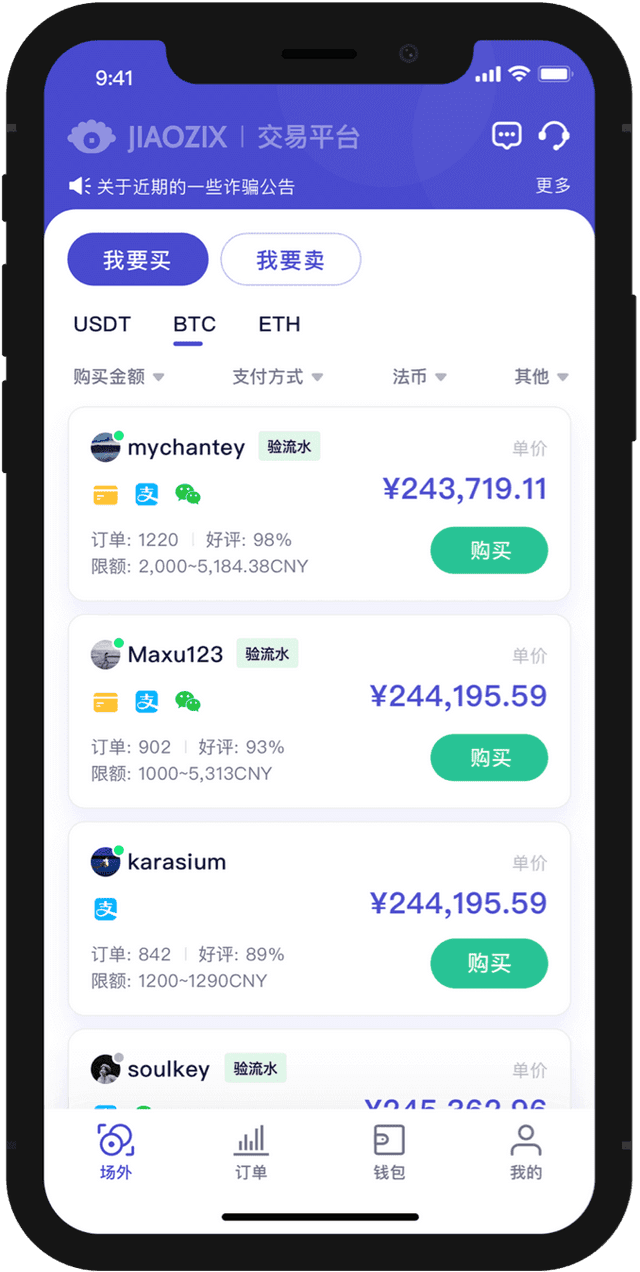Expand the 支付方式 filter dropdown
This screenshot has height=1272, width=640.
278,377
